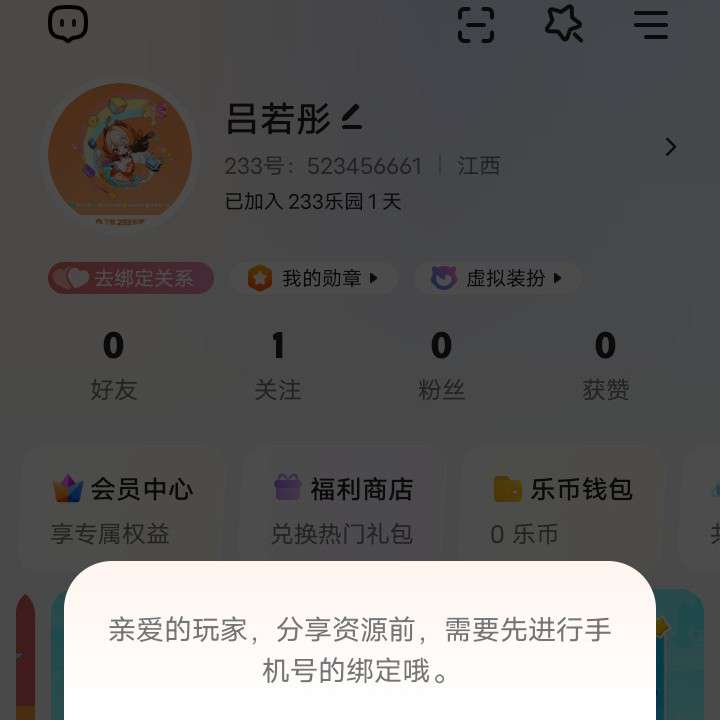
Task: View the 关注 following list
Action: point(277,366)
